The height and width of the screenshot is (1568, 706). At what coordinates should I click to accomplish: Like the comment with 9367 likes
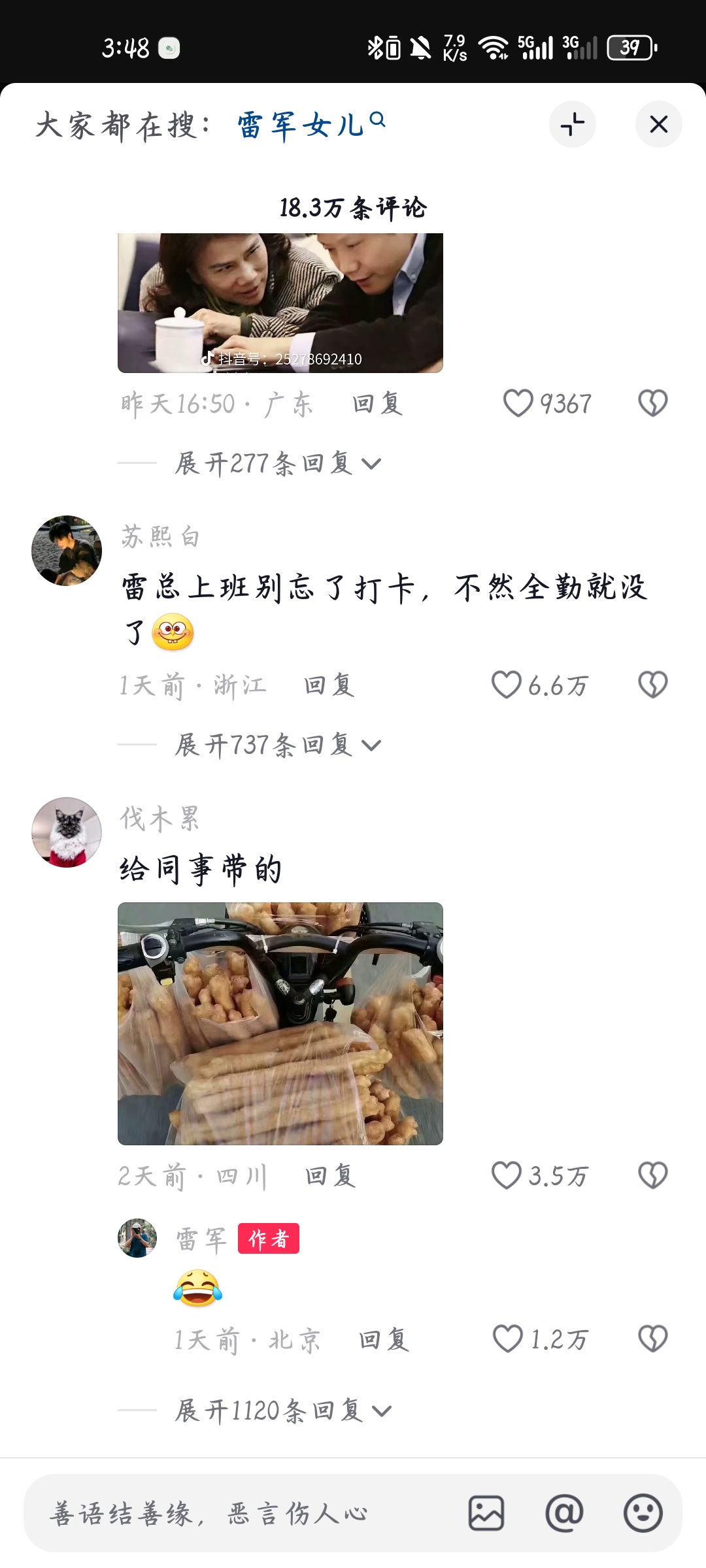click(518, 403)
